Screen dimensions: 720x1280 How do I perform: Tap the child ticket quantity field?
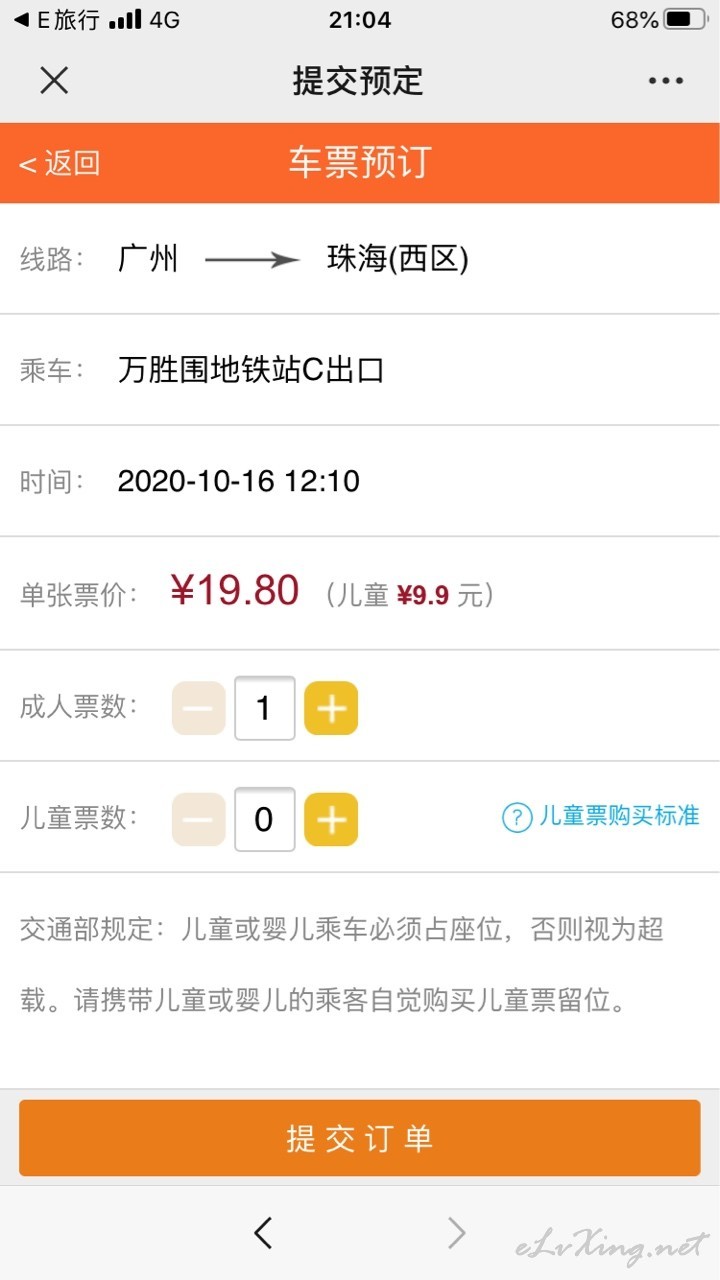click(265, 819)
